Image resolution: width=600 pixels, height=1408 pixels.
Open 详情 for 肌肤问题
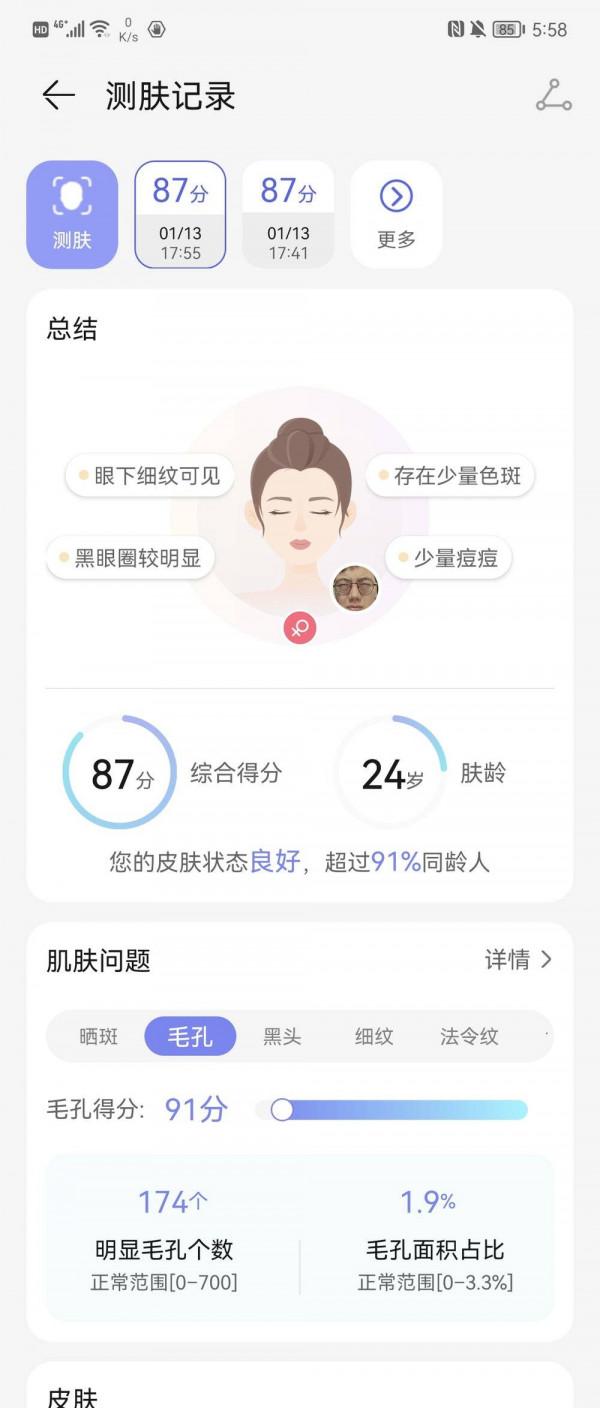tap(518, 960)
